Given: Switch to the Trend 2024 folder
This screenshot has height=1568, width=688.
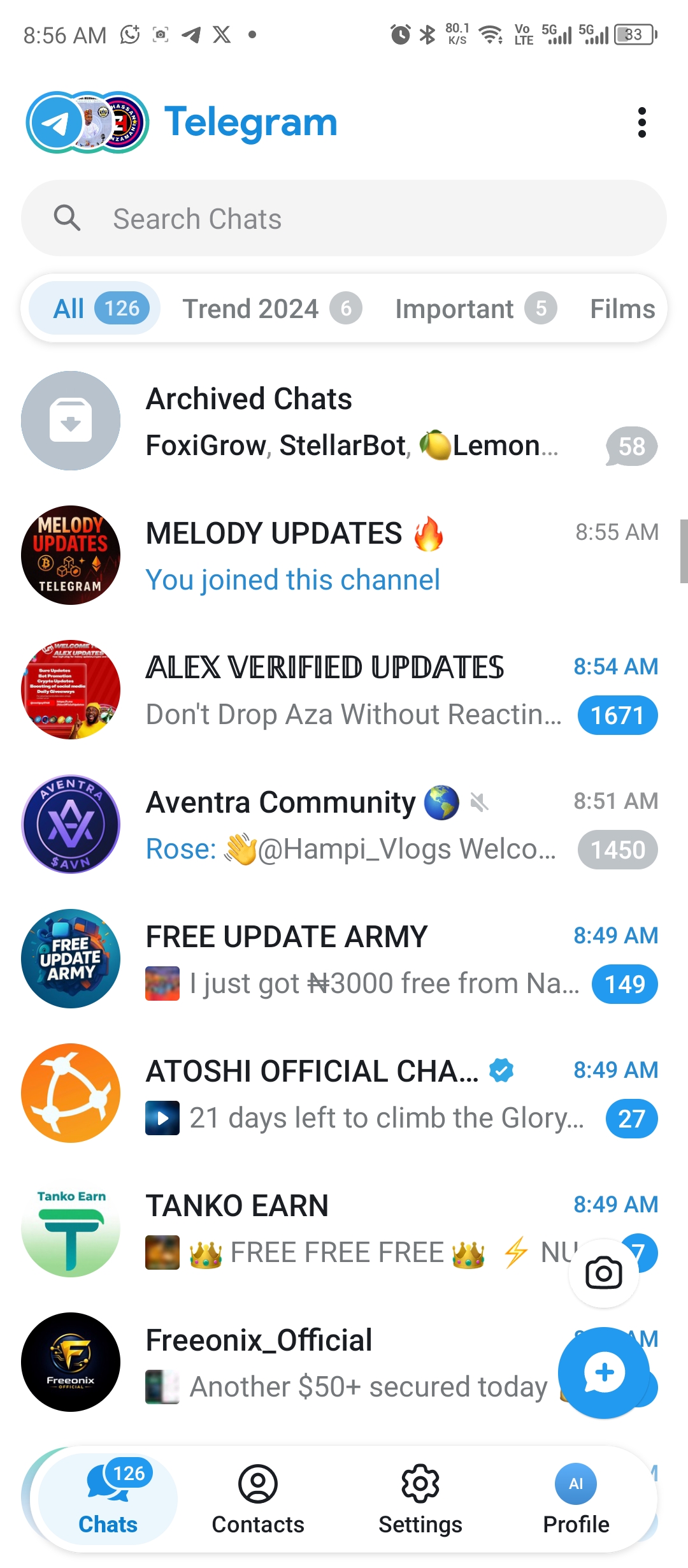Looking at the screenshot, I should tap(271, 309).
